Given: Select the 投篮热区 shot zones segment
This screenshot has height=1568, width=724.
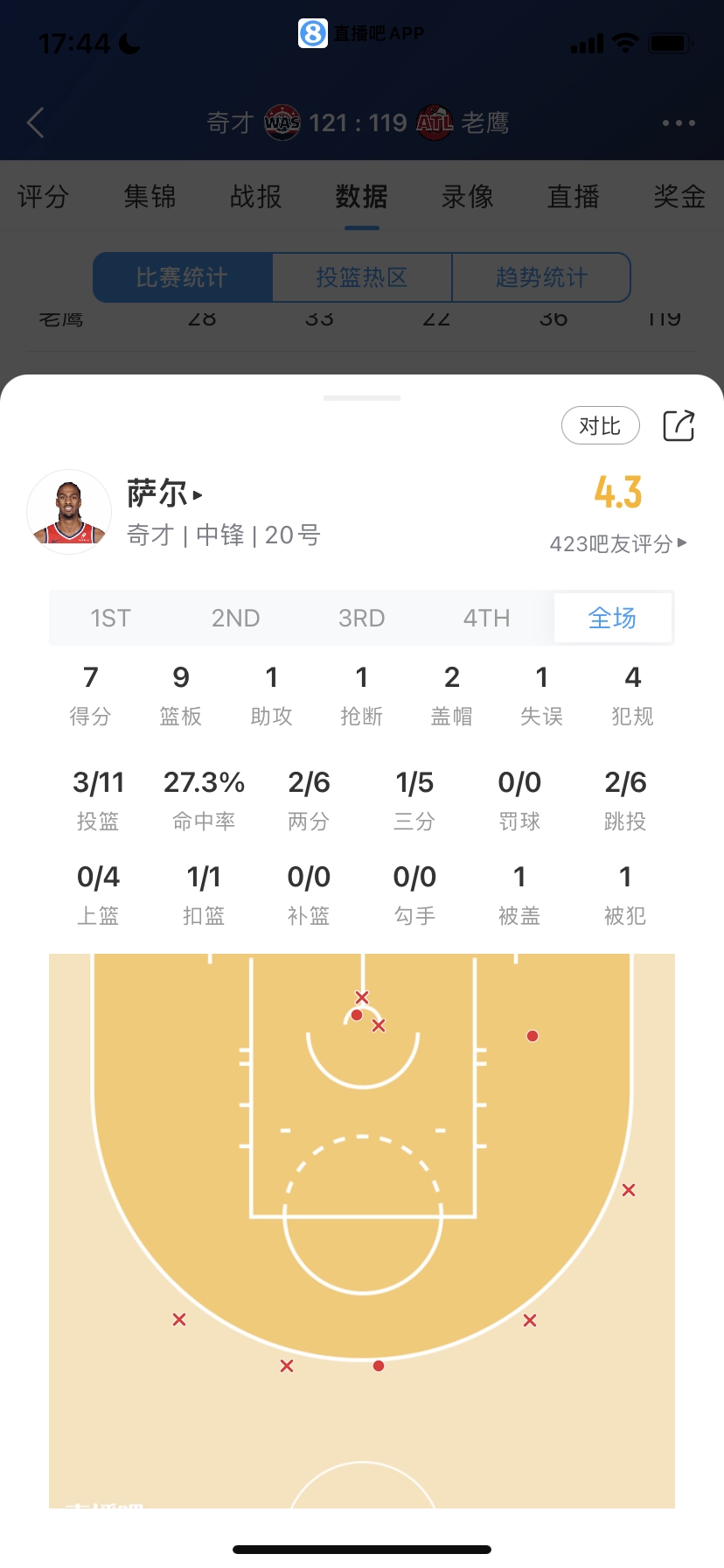Looking at the screenshot, I should (x=361, y=277).
